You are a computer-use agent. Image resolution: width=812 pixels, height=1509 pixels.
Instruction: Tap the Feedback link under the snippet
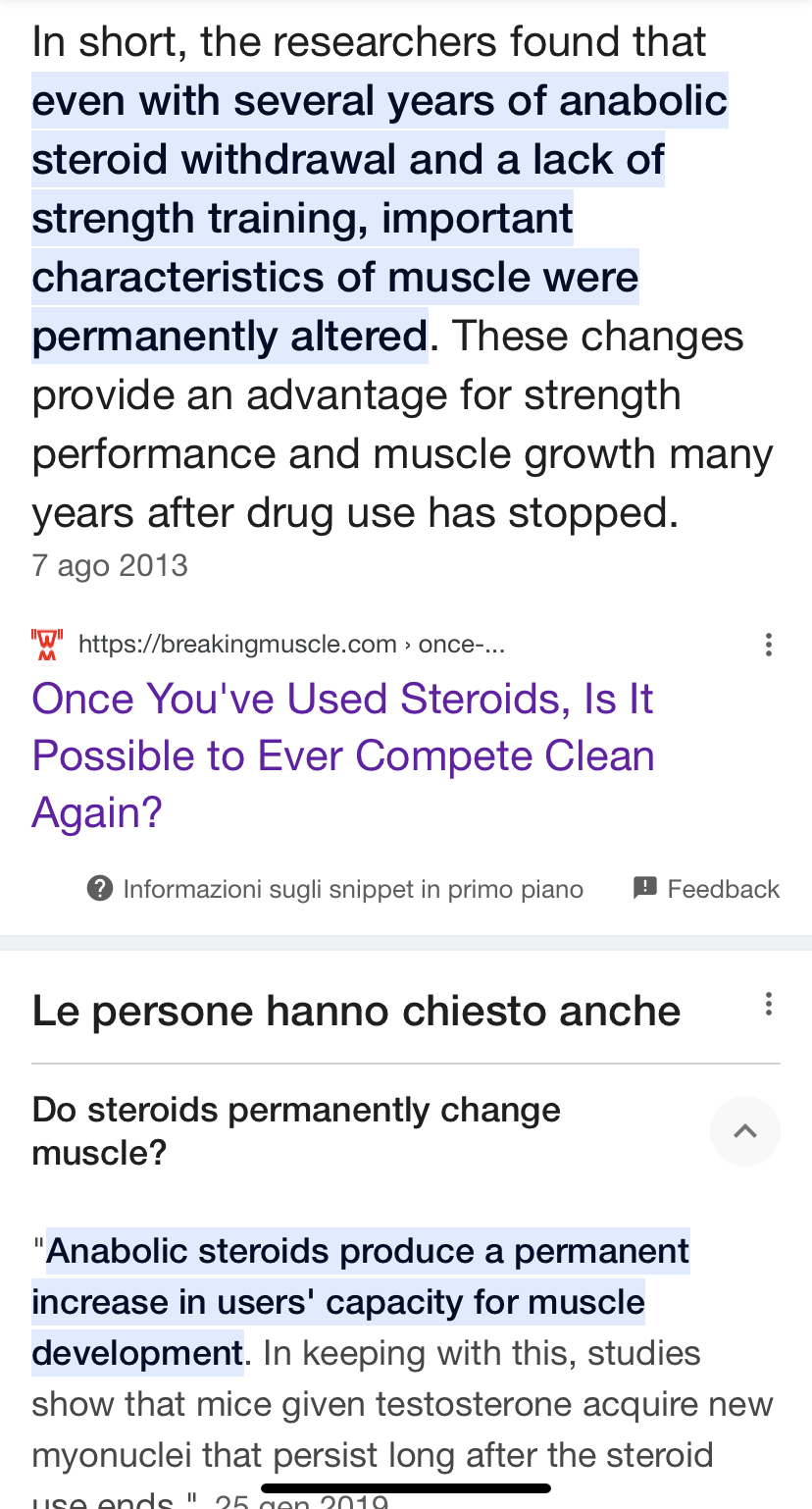tap(706, 889)
